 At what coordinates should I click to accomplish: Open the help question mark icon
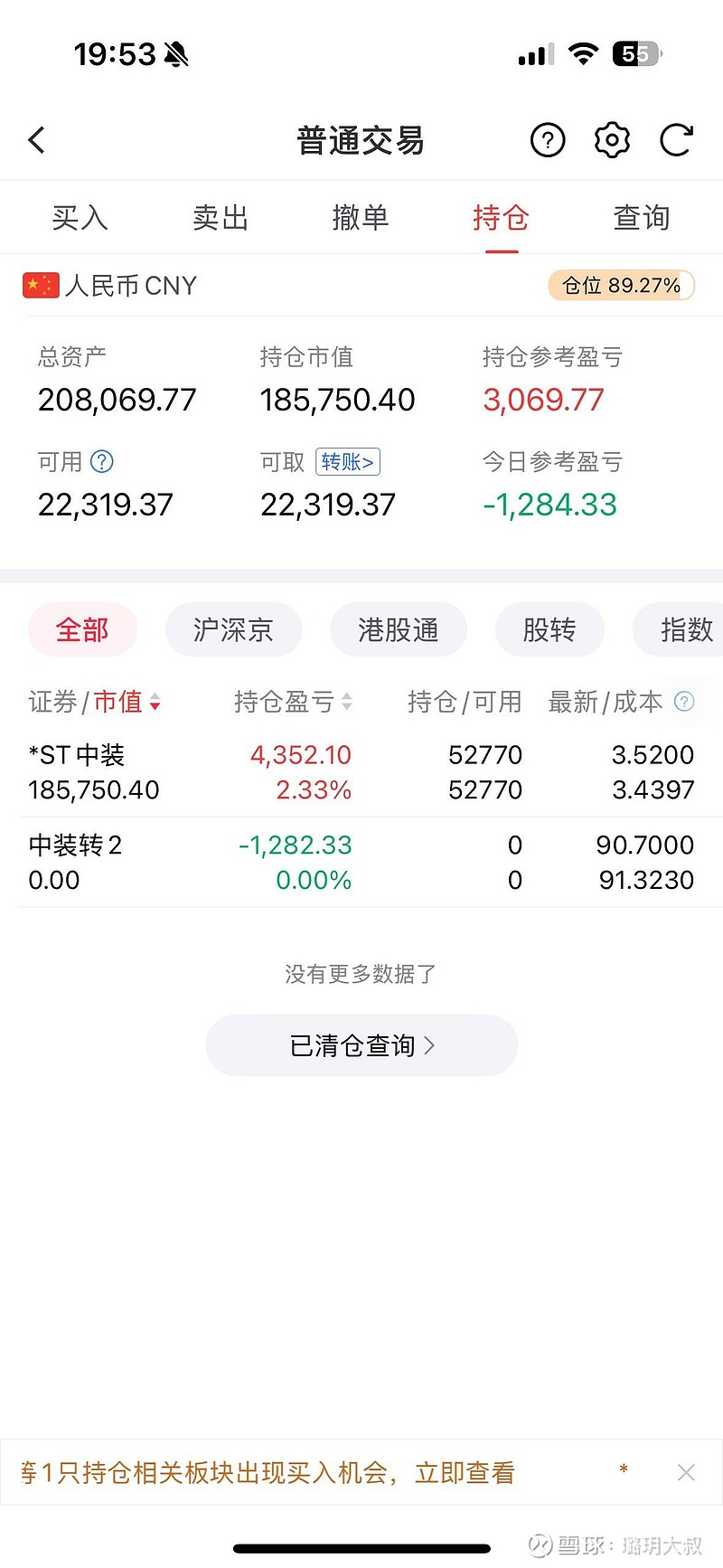(548, 140)
